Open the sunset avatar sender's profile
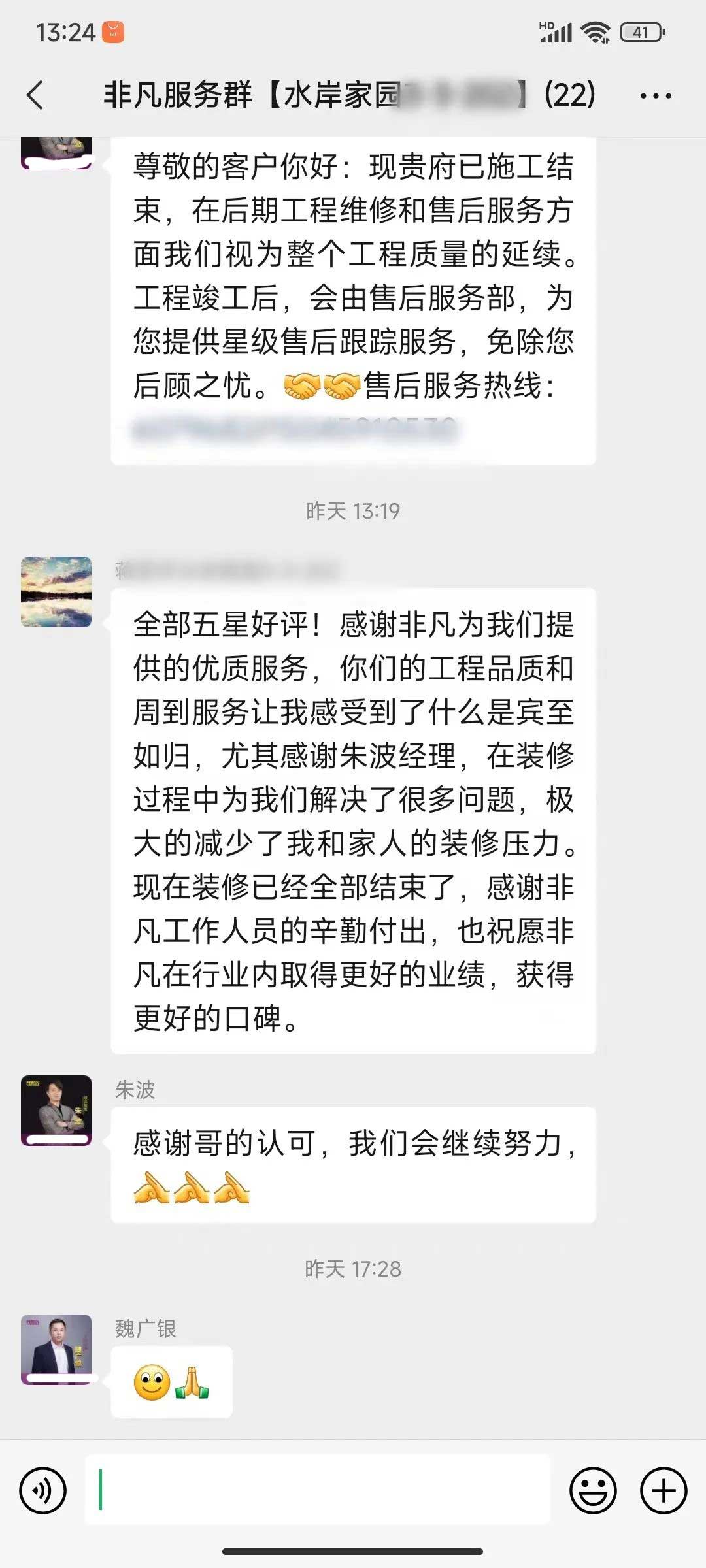This screenshot has height=1568, width=706. 56,592
